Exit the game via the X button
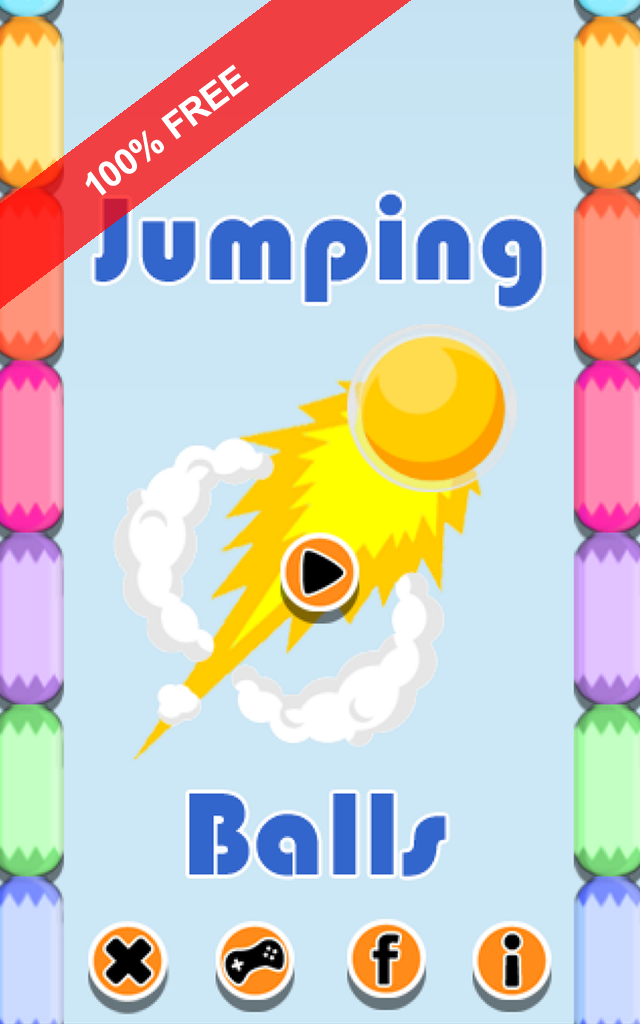Image resolution: width=640 pixels, height=1024 pixels. pos(128,958)
